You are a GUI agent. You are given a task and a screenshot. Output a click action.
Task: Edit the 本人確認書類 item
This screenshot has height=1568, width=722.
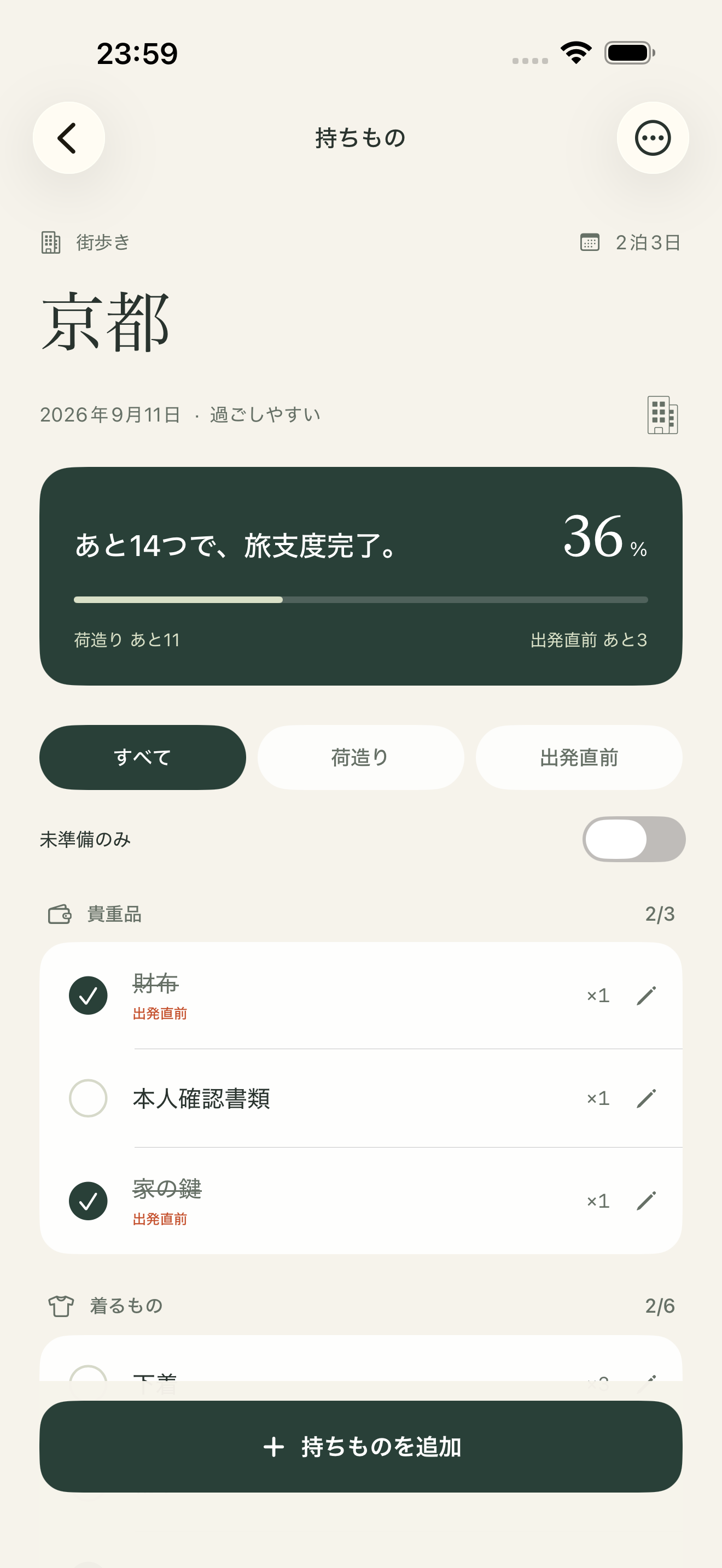tap(646, 1098)
